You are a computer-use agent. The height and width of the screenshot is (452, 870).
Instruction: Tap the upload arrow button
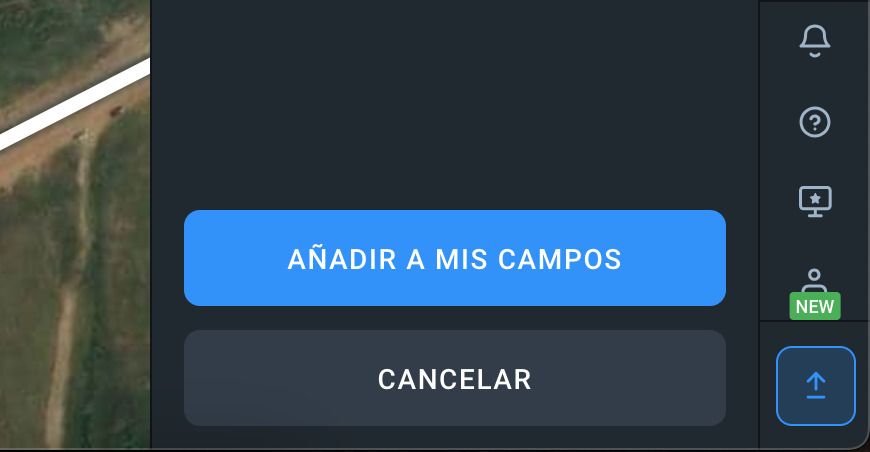pos(815,385)
